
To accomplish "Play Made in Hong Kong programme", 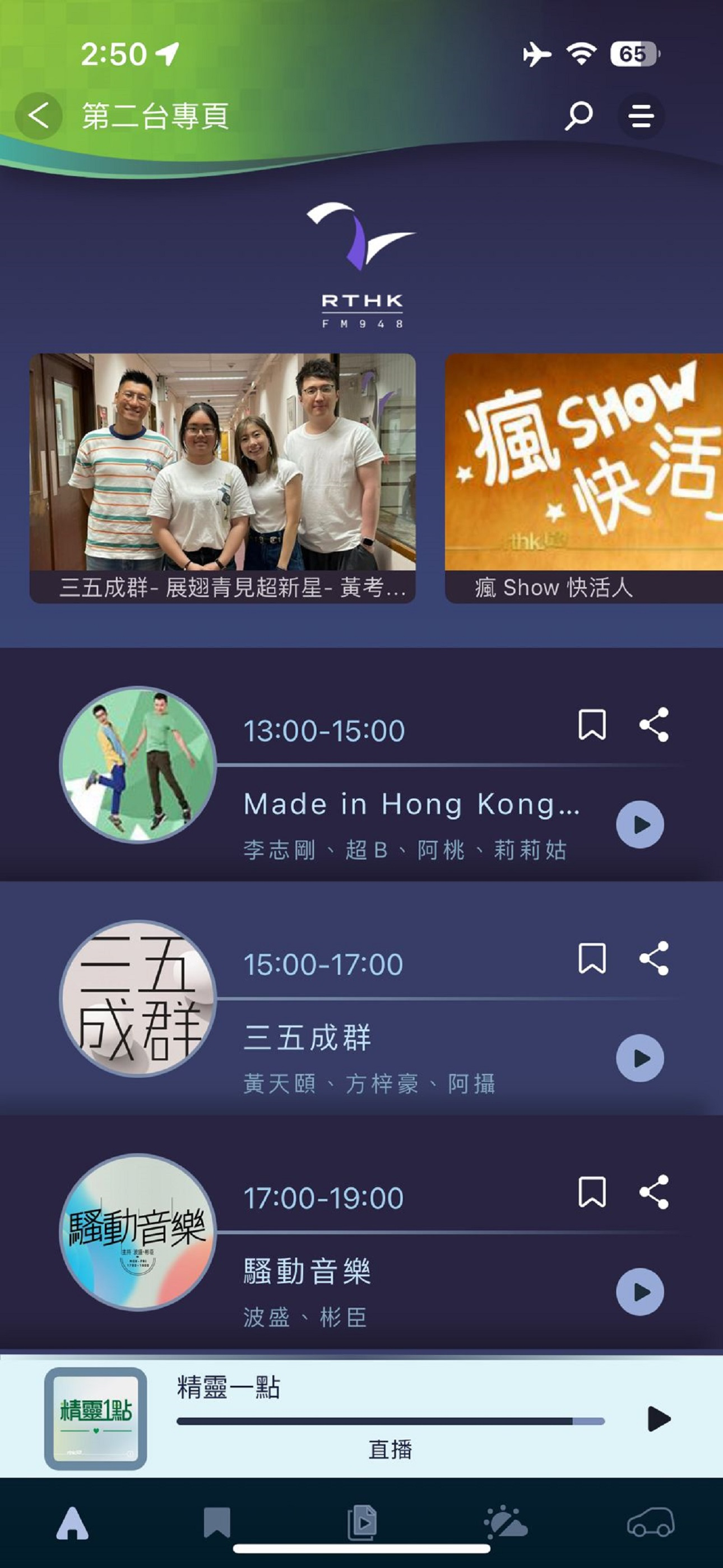I will click(639, 824).
